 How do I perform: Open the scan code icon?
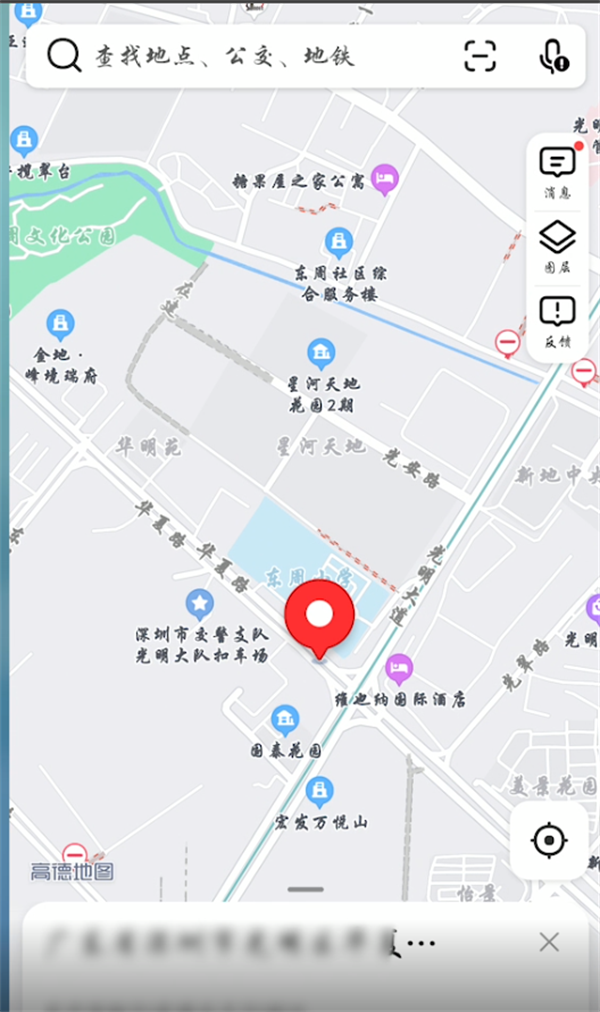[x=480, y=56]
